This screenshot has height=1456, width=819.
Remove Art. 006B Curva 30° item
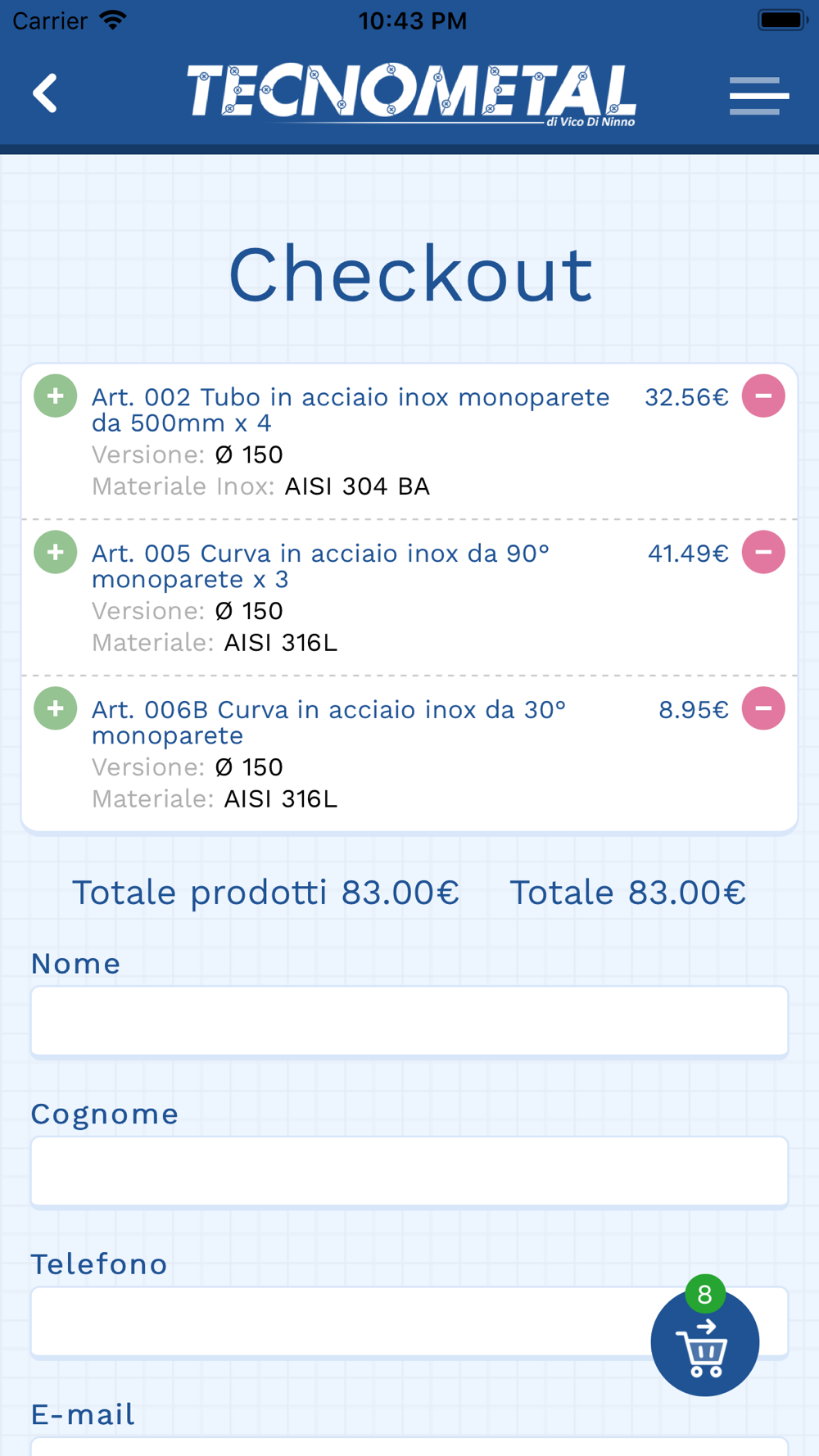click(763, 708)
